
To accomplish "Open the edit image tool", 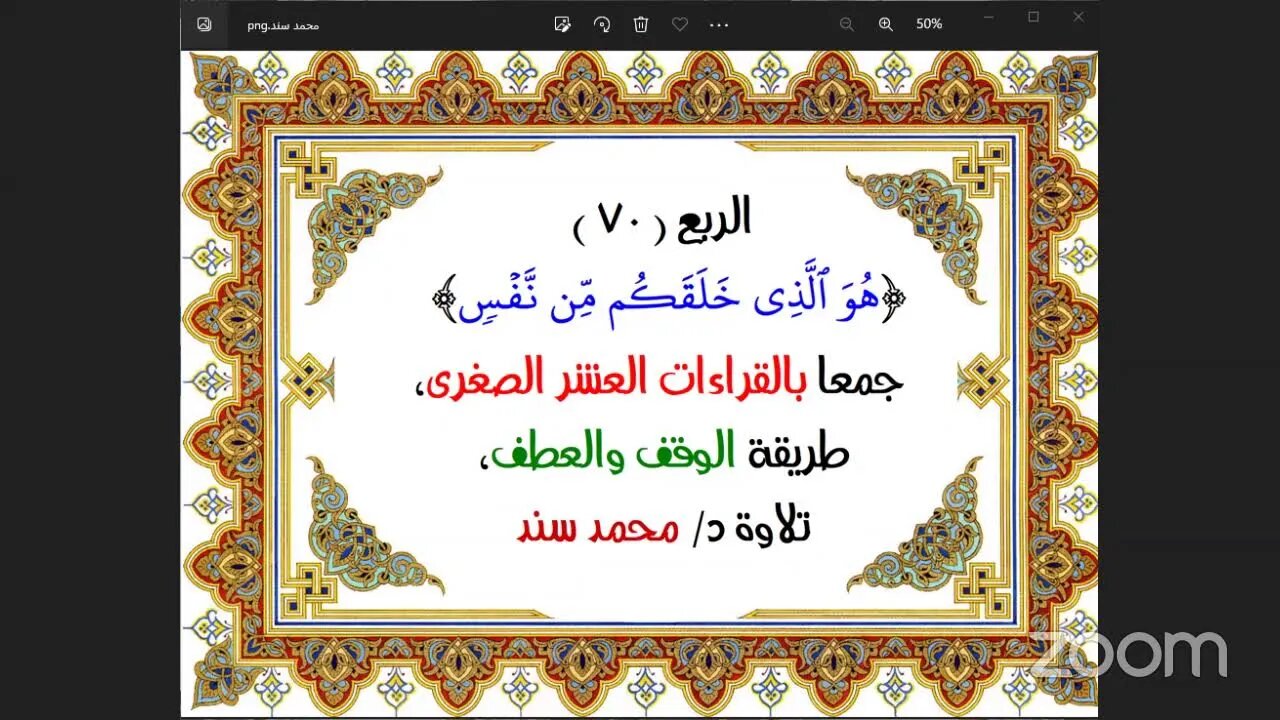I will [x=563, y=24].
